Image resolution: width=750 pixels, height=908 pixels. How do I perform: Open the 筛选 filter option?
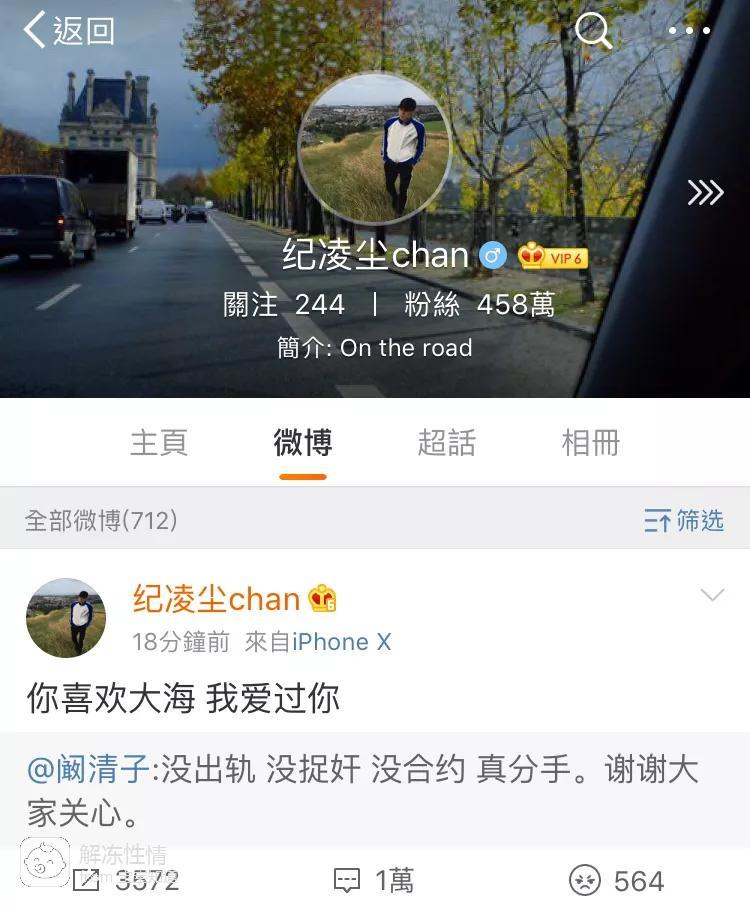tap(684, 520)
